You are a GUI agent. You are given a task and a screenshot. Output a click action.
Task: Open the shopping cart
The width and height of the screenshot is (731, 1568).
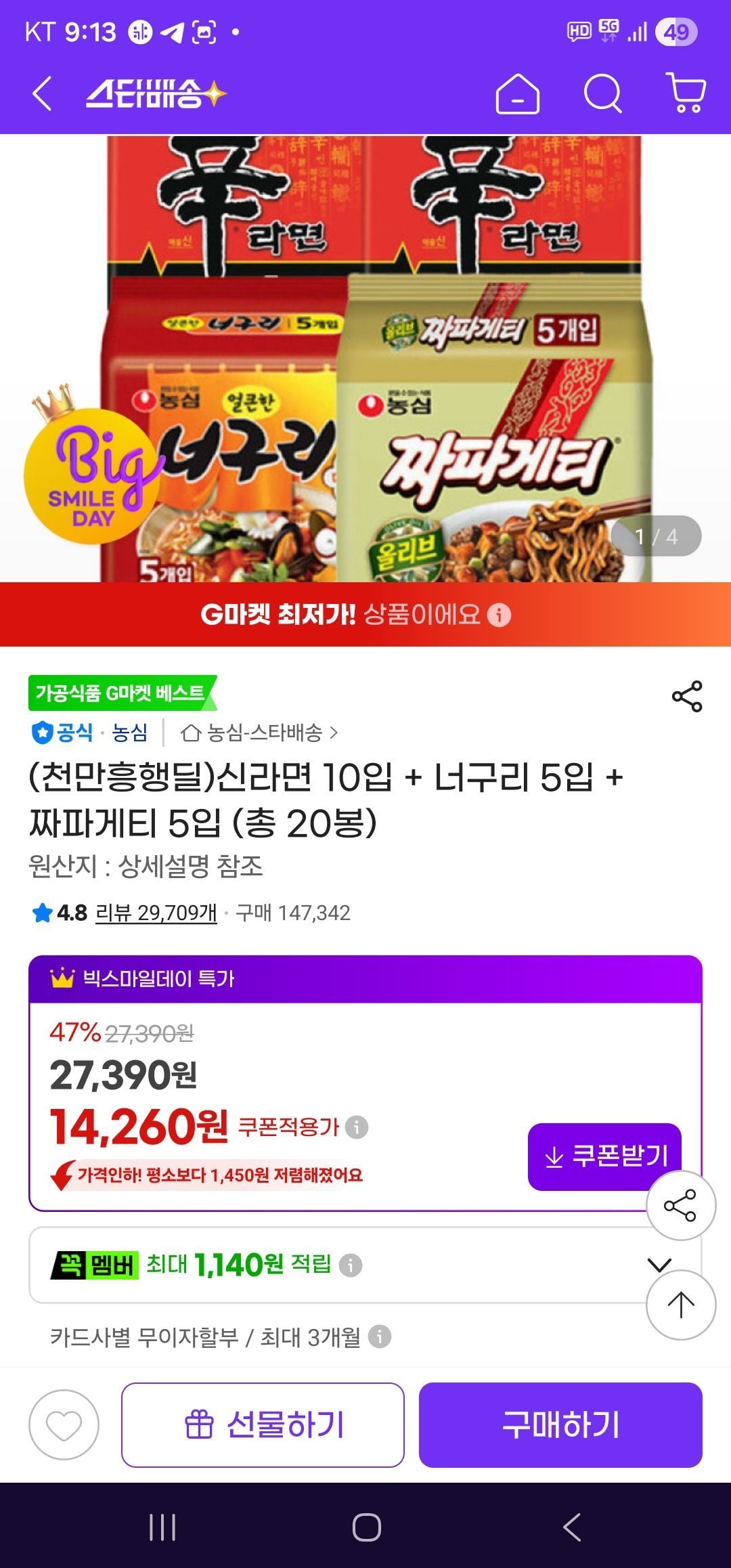point(686,93)
